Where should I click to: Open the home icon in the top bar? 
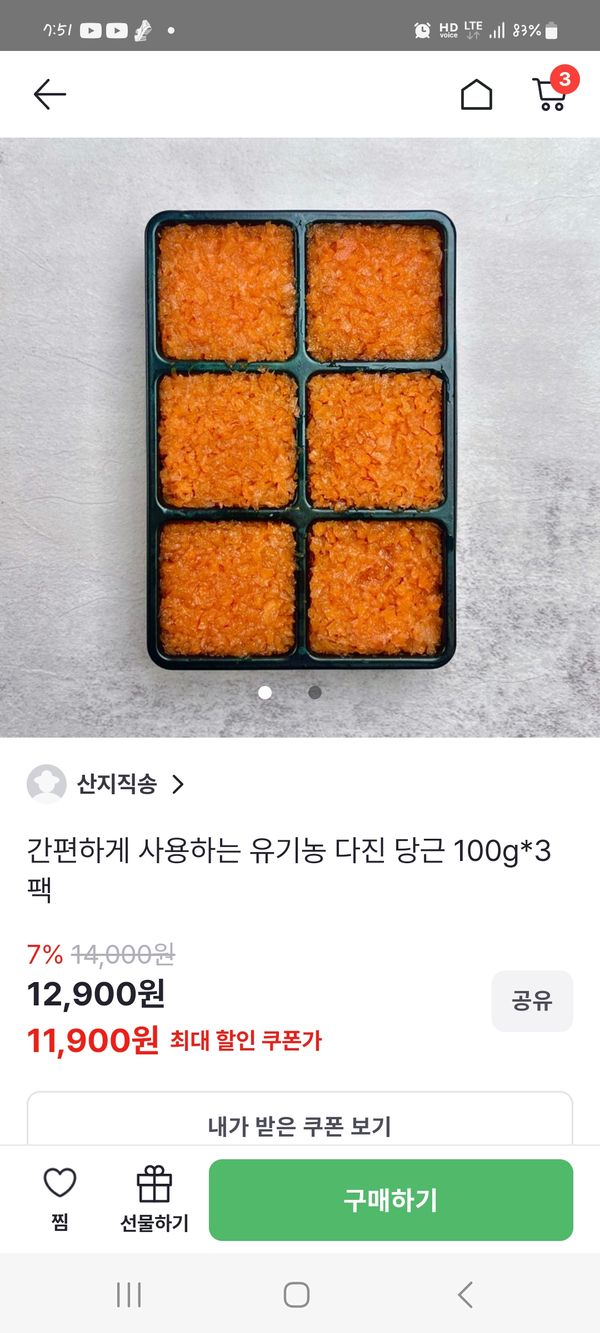pyautogui.click(x=476, y=95)
